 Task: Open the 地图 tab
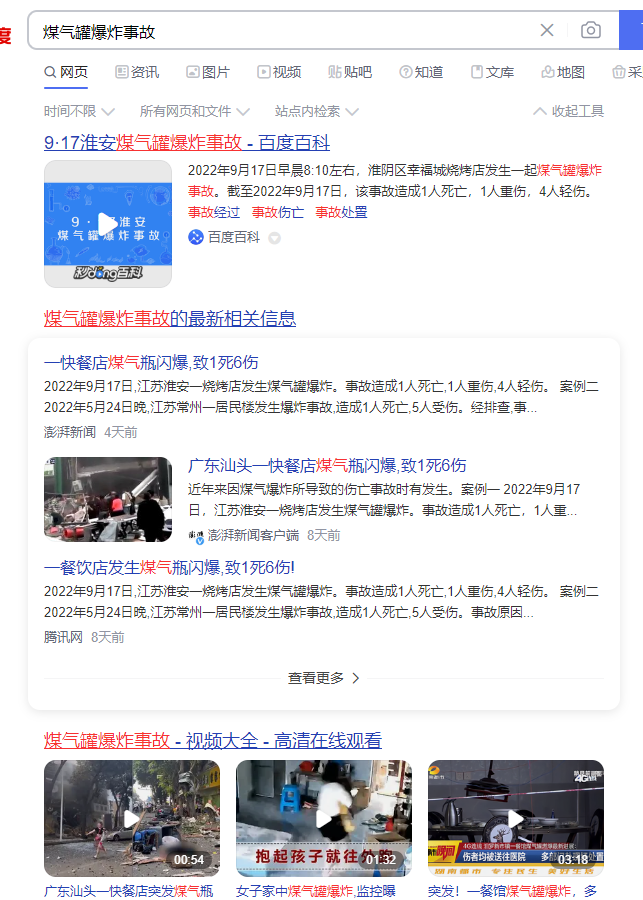point(563,72)
